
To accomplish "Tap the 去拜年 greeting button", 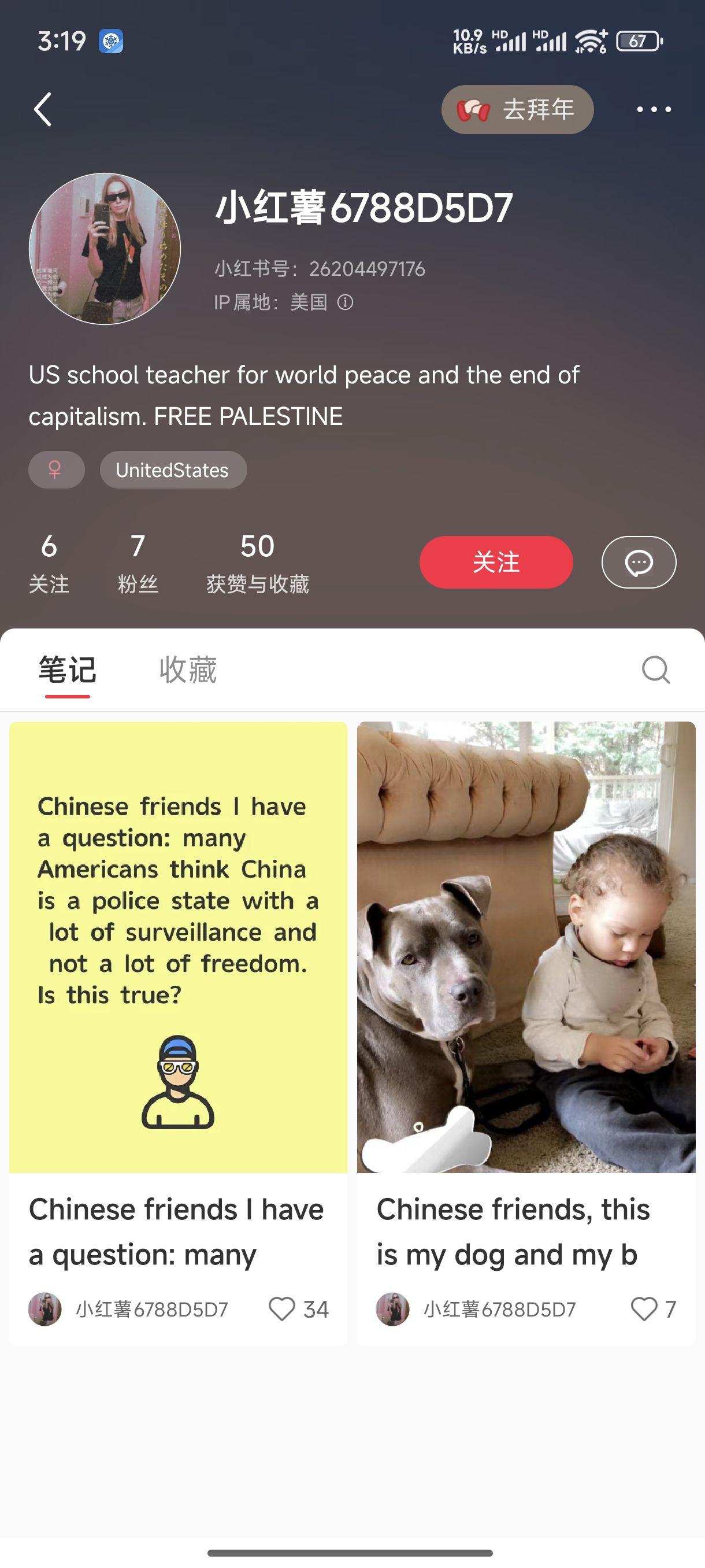I will point(517,110).
